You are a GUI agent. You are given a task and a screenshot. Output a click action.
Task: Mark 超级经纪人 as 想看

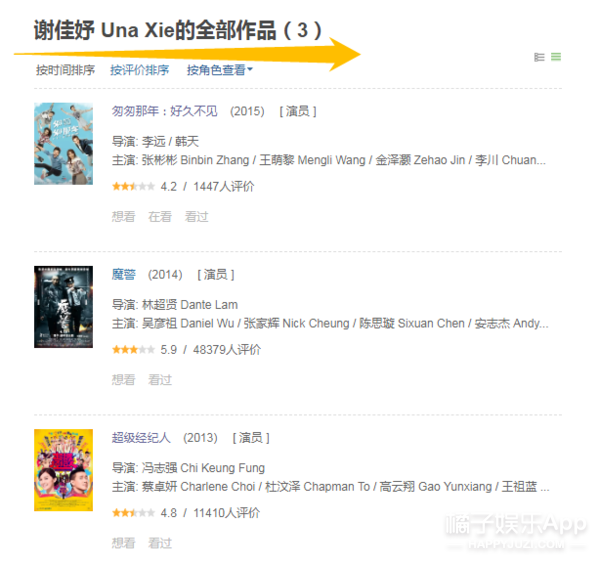[x=123, y=542]
